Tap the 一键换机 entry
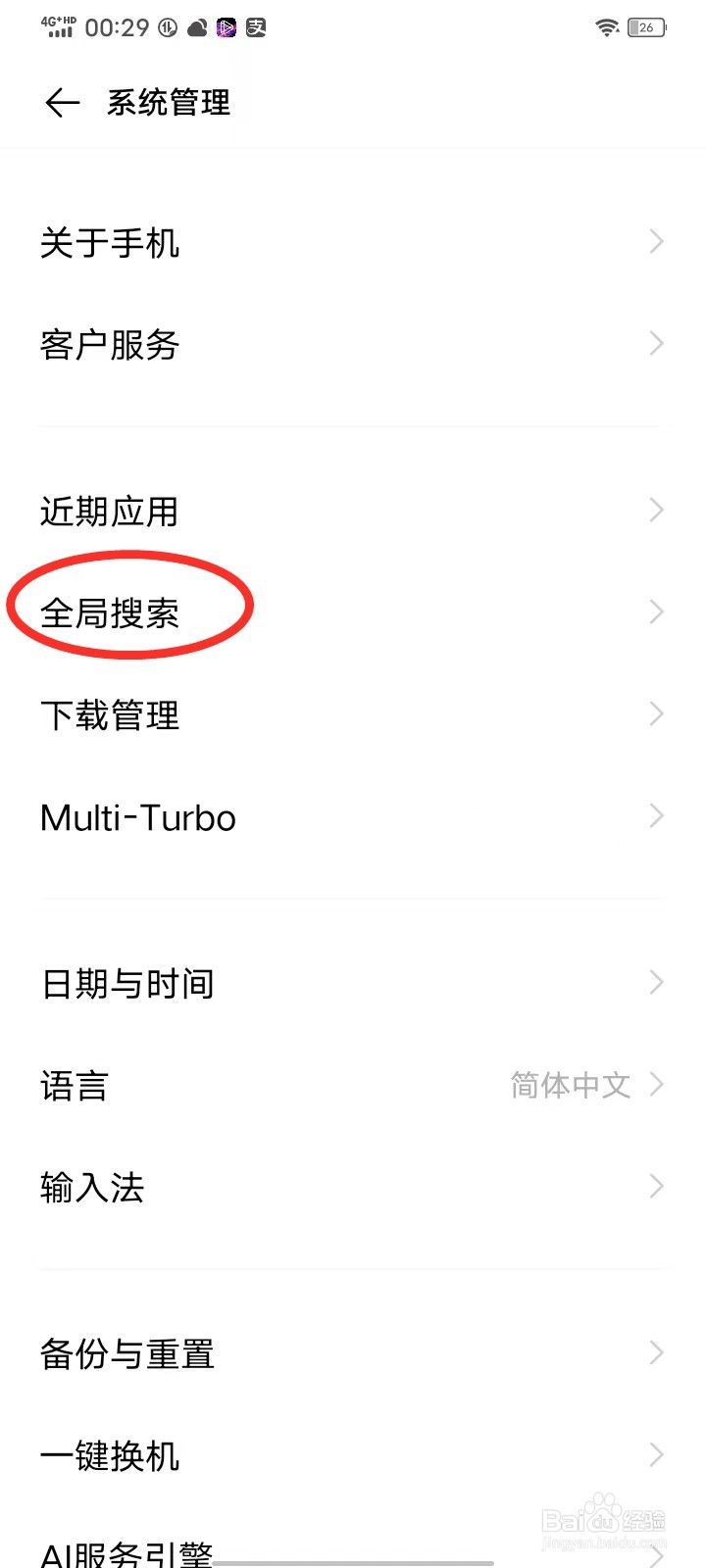This screenshot has width=706, height=1568. point(110,1456)
